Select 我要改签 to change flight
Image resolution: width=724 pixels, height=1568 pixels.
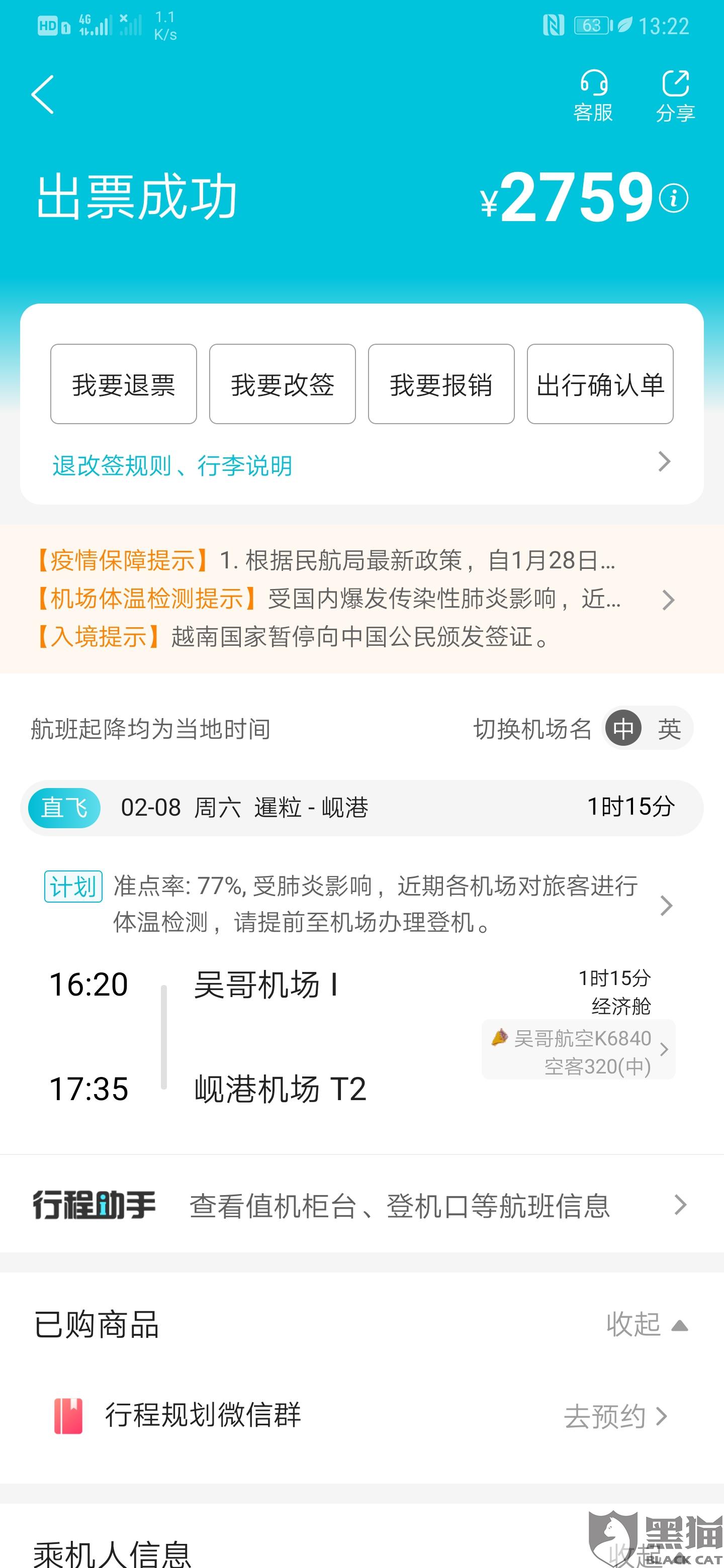[283, 384]
